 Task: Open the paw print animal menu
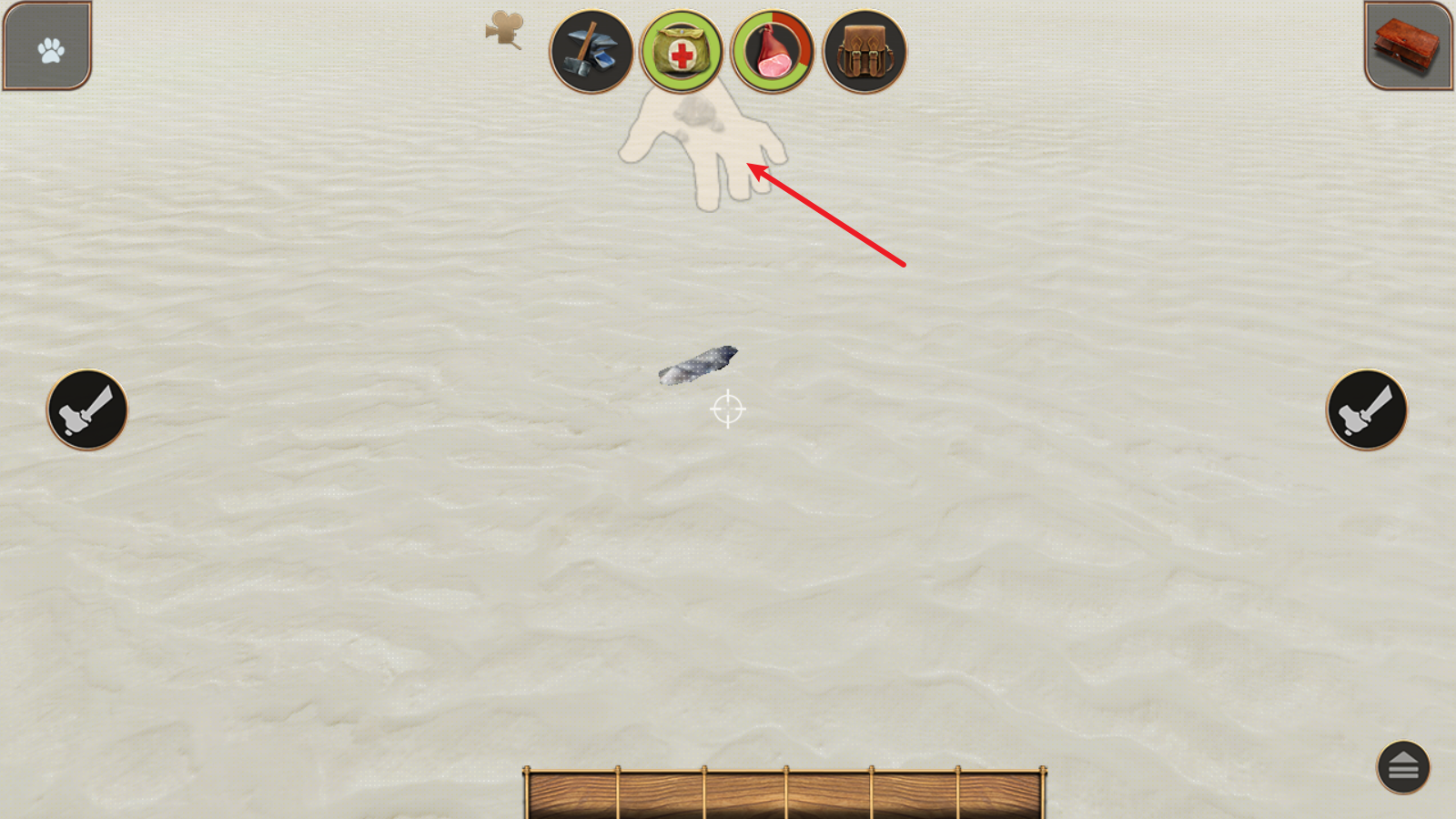tap(48, 47)
